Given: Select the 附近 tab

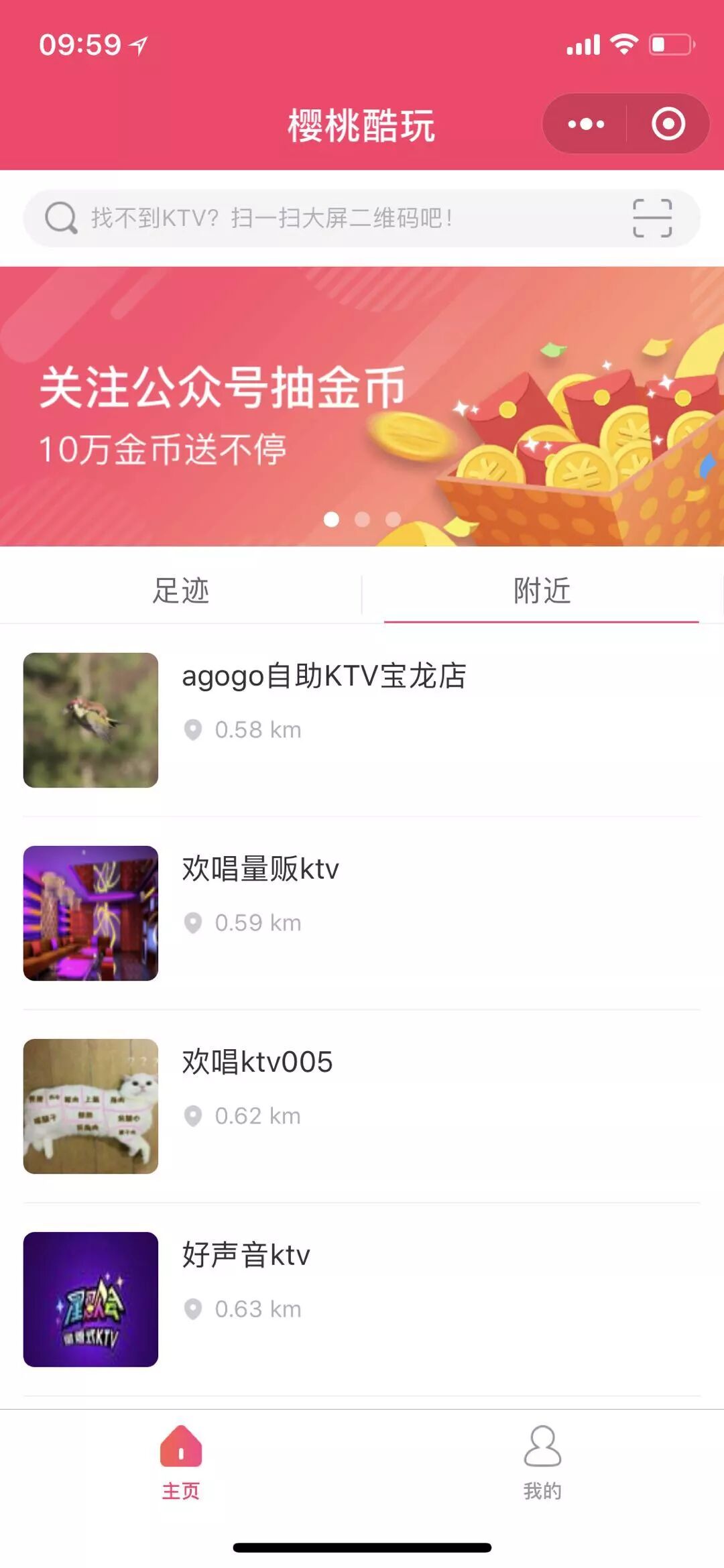Looking at the screenshot, I should click(542, 591).
